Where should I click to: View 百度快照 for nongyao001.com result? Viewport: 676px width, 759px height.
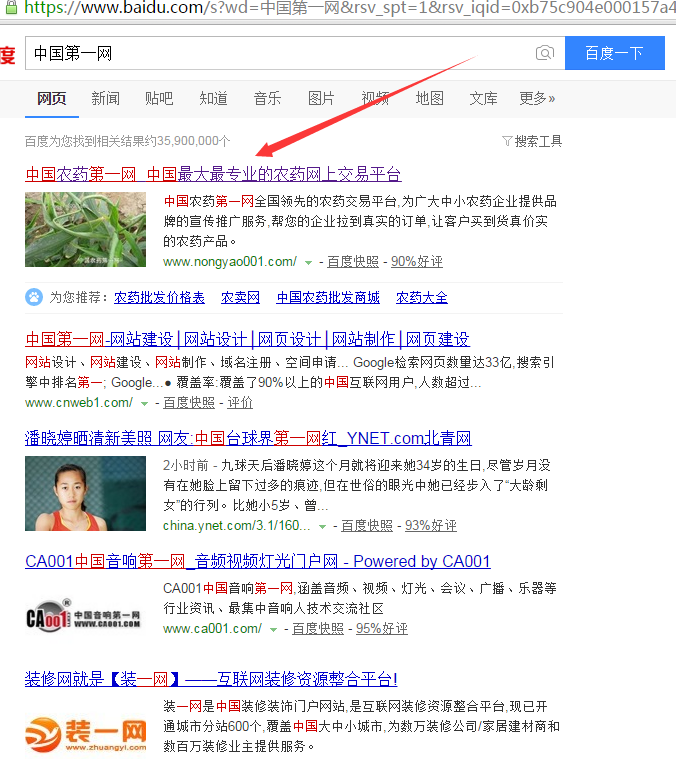pos(352,261)
